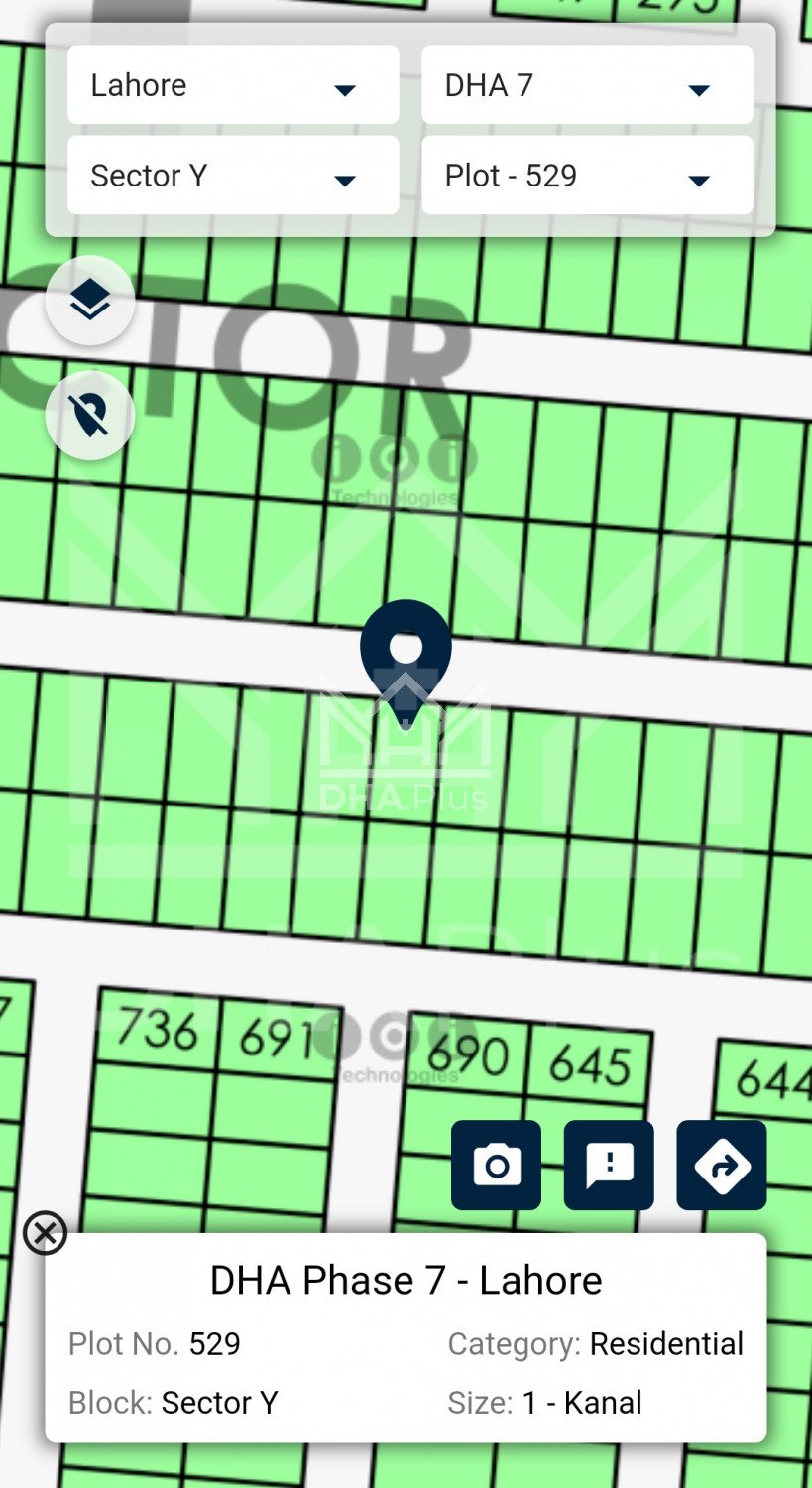Close the plot details card
Screen dimensions: 812x1488
point(45,1233)
